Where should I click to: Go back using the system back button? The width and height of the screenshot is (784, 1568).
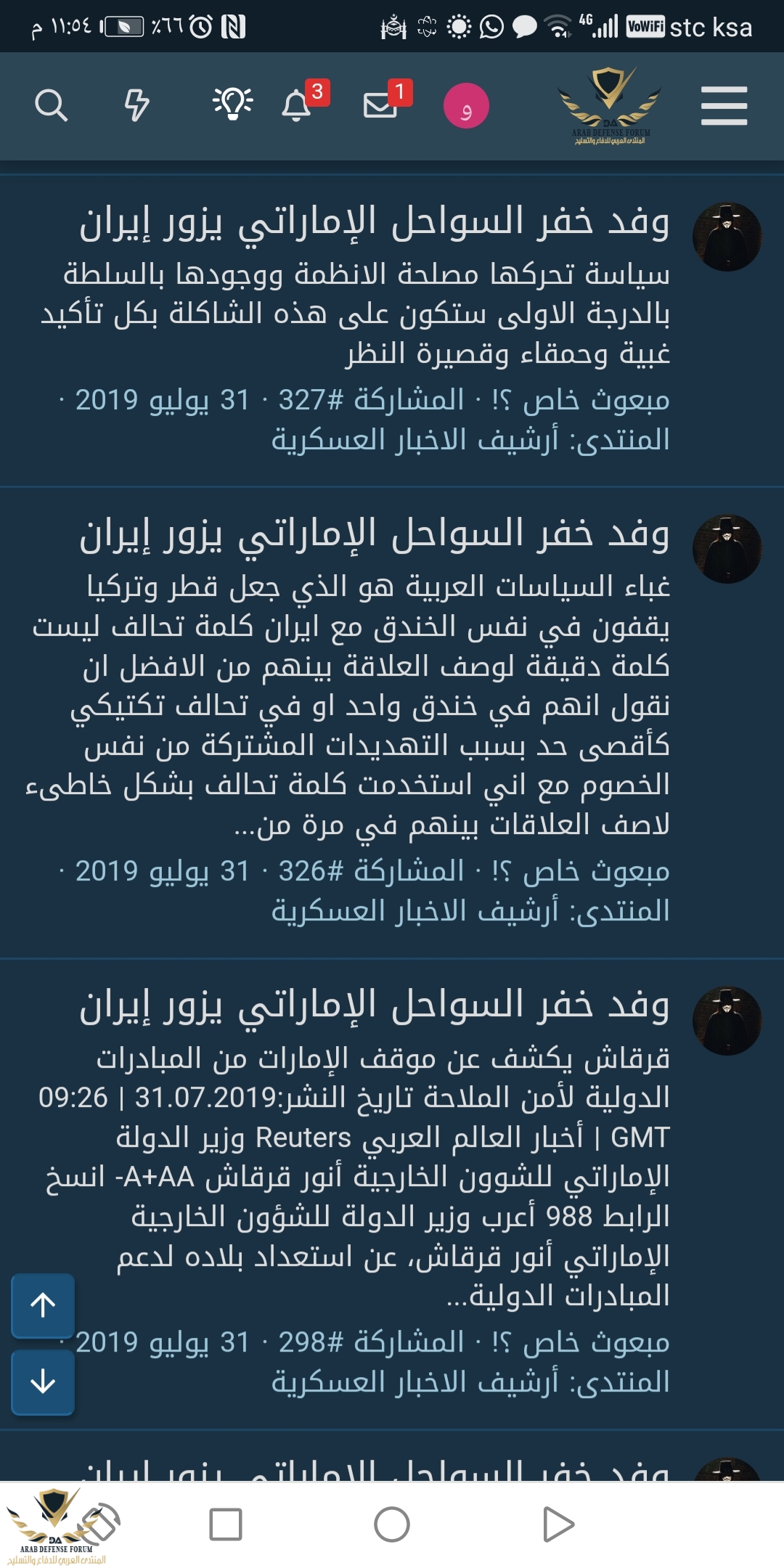[559, 1524]
